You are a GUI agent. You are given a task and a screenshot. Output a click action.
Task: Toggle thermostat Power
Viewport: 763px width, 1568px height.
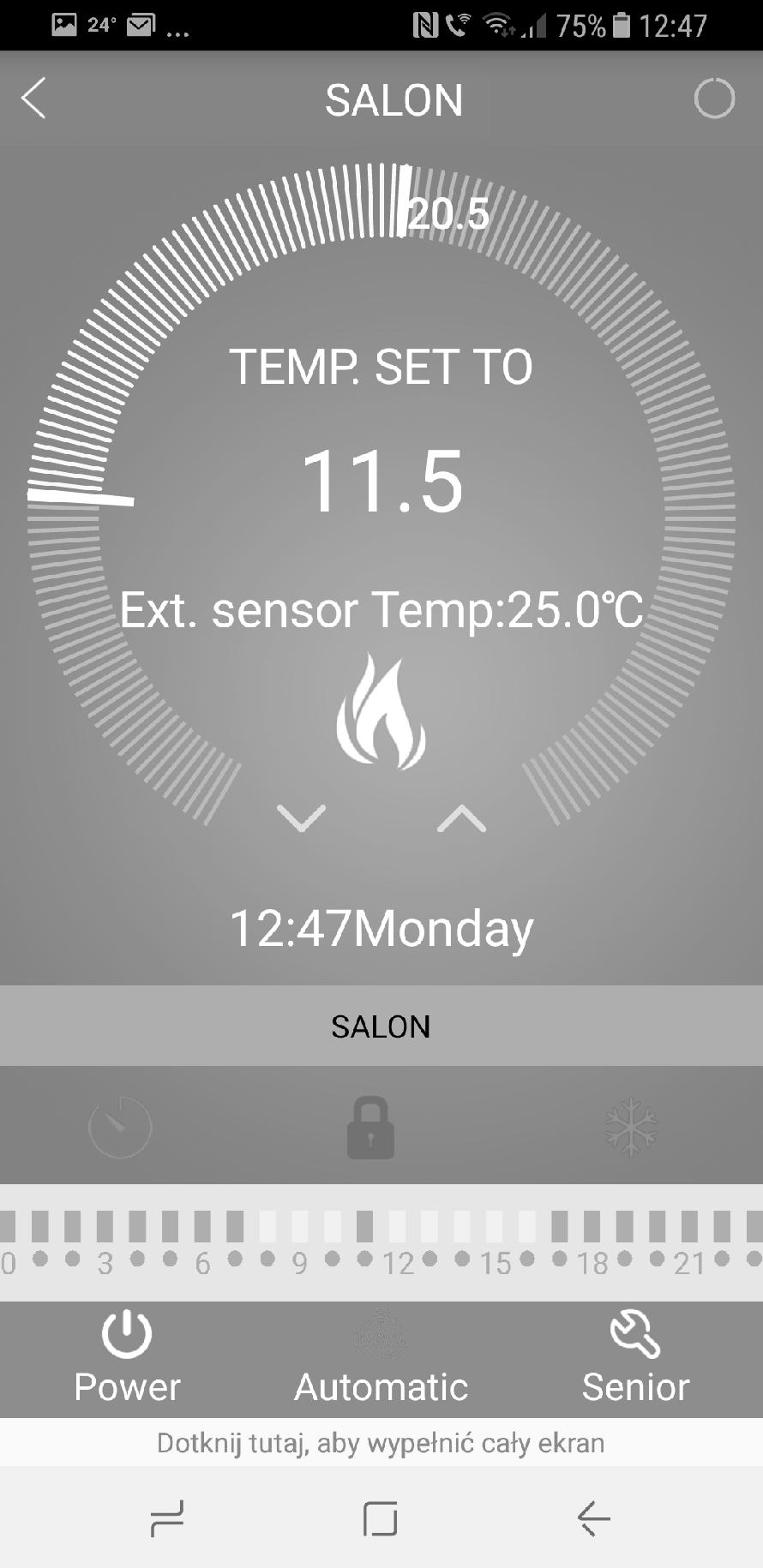point(127,1358)
